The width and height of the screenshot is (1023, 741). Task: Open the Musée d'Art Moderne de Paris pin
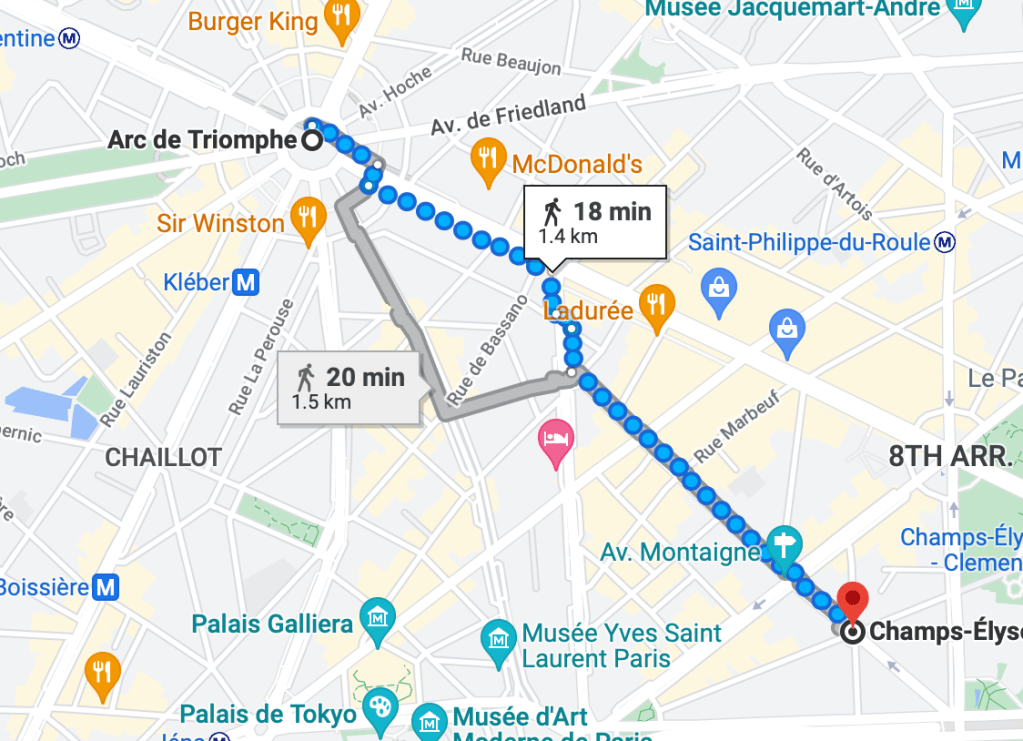pos(429,720)
